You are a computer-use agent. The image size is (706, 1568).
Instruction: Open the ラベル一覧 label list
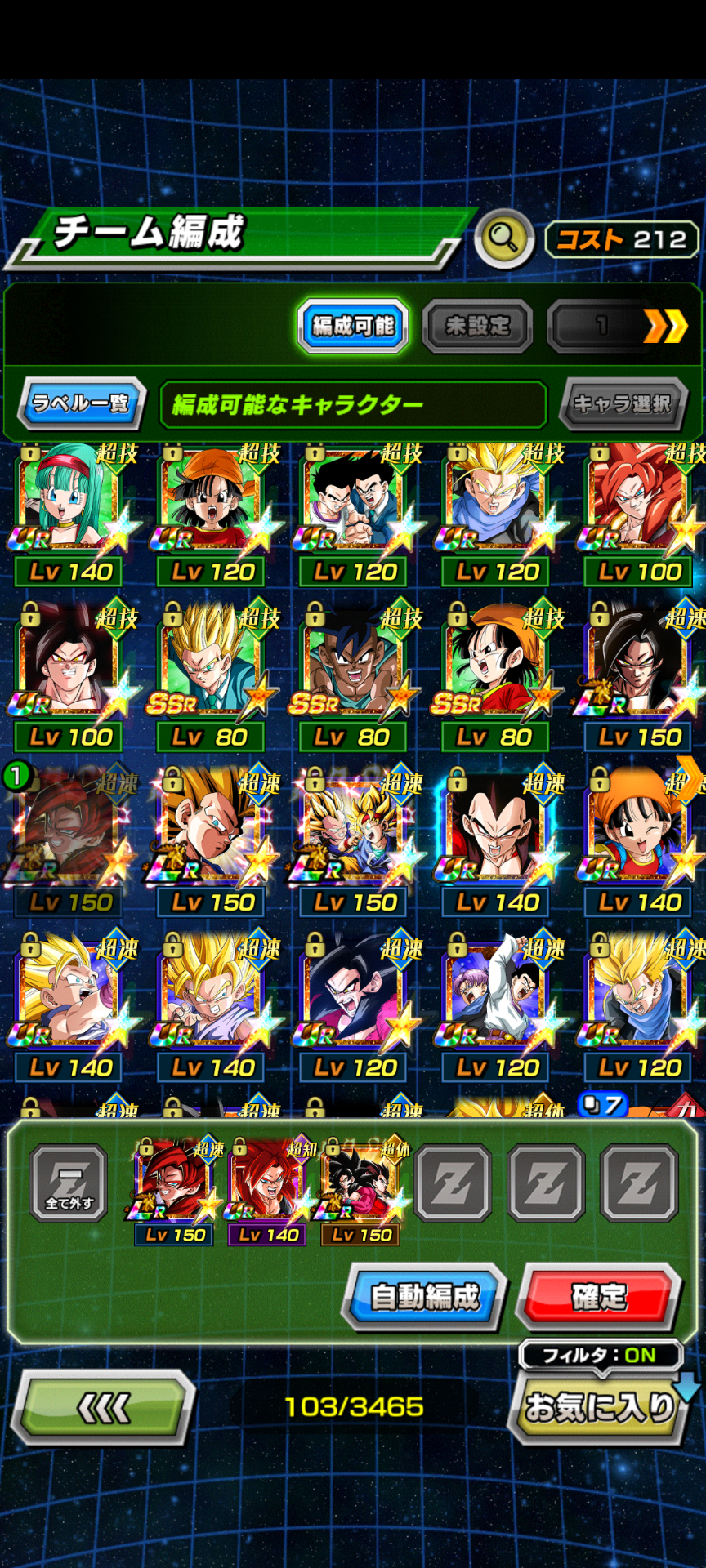pos(82,403)
